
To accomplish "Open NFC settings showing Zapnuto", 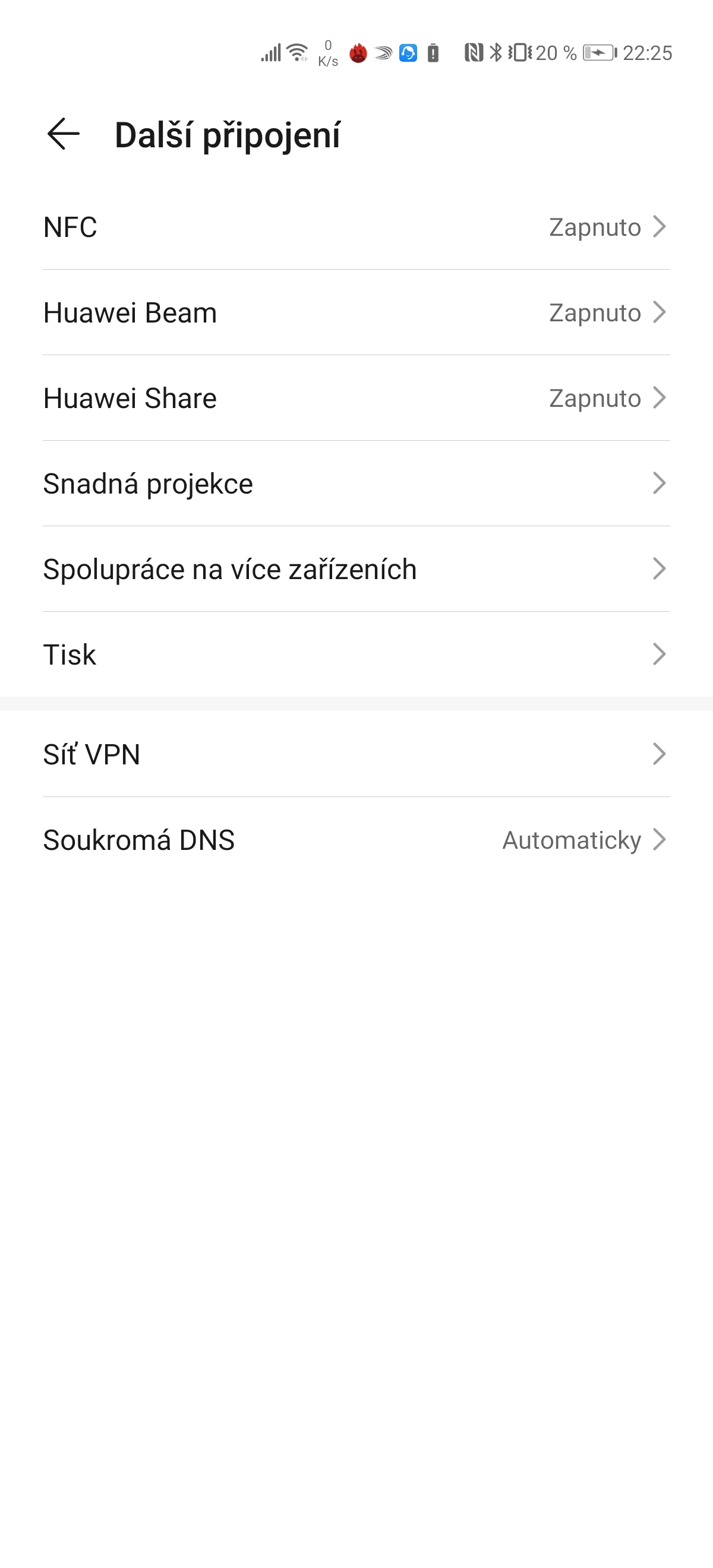I will tap(356, 227).
